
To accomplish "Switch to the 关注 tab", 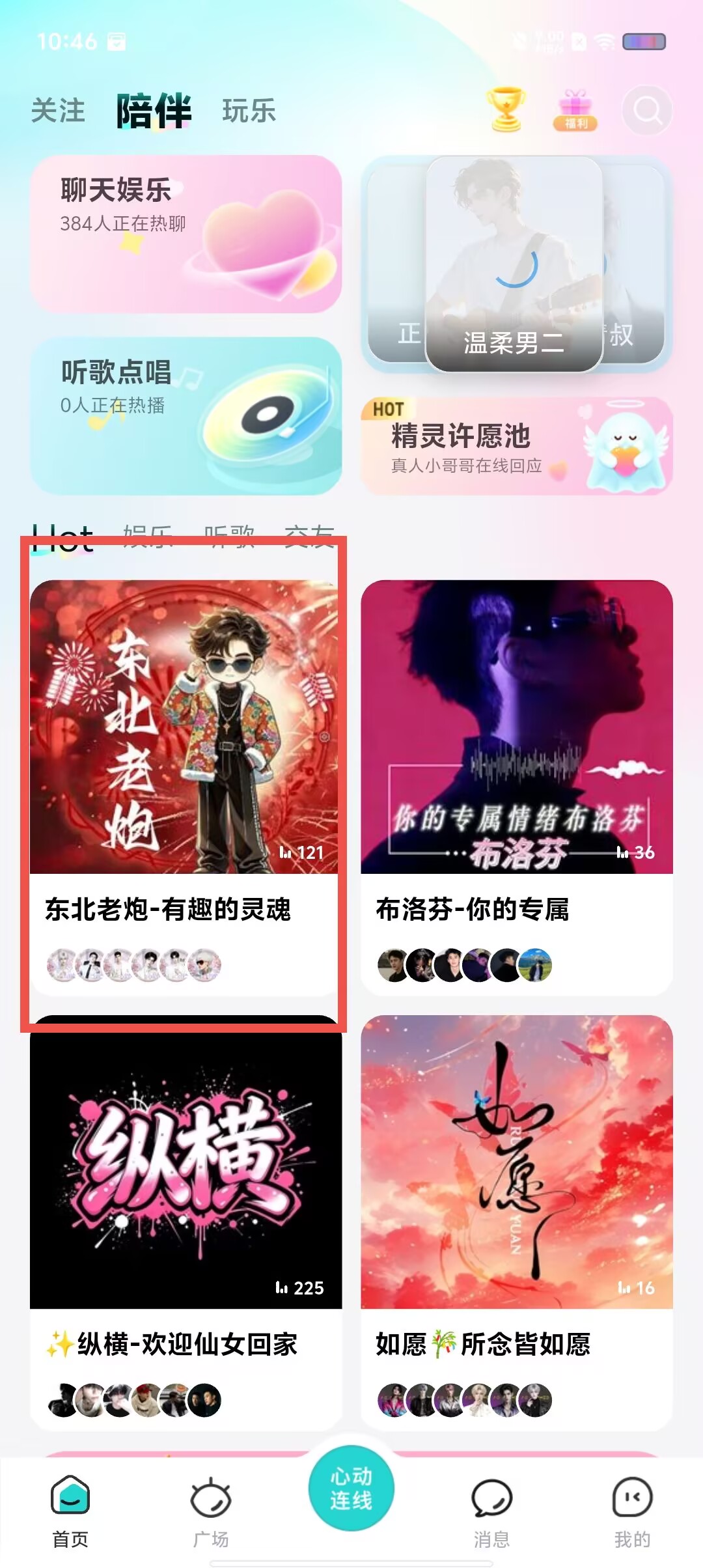I will (x=58, y=110).
